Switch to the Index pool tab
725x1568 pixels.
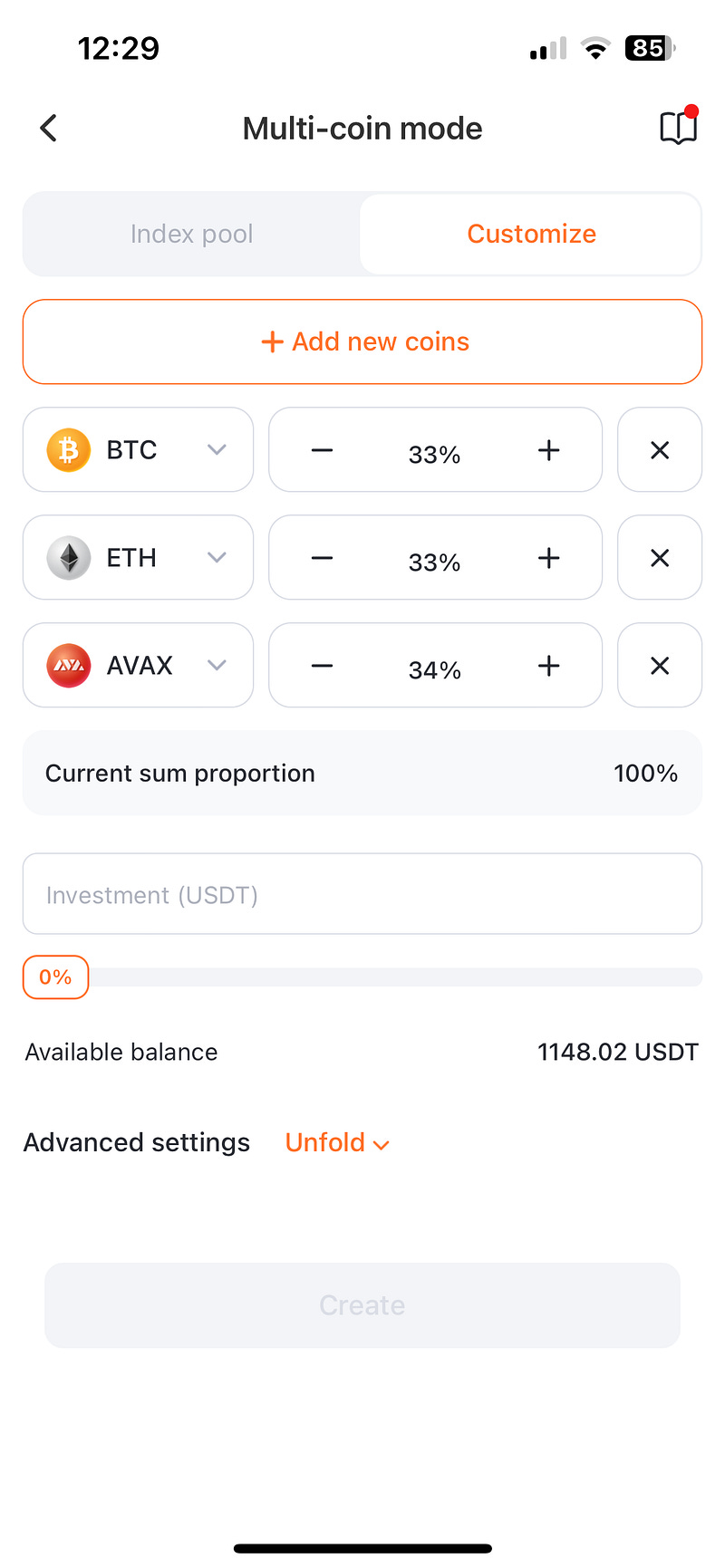pyautogui.click(x=192, y=234)
